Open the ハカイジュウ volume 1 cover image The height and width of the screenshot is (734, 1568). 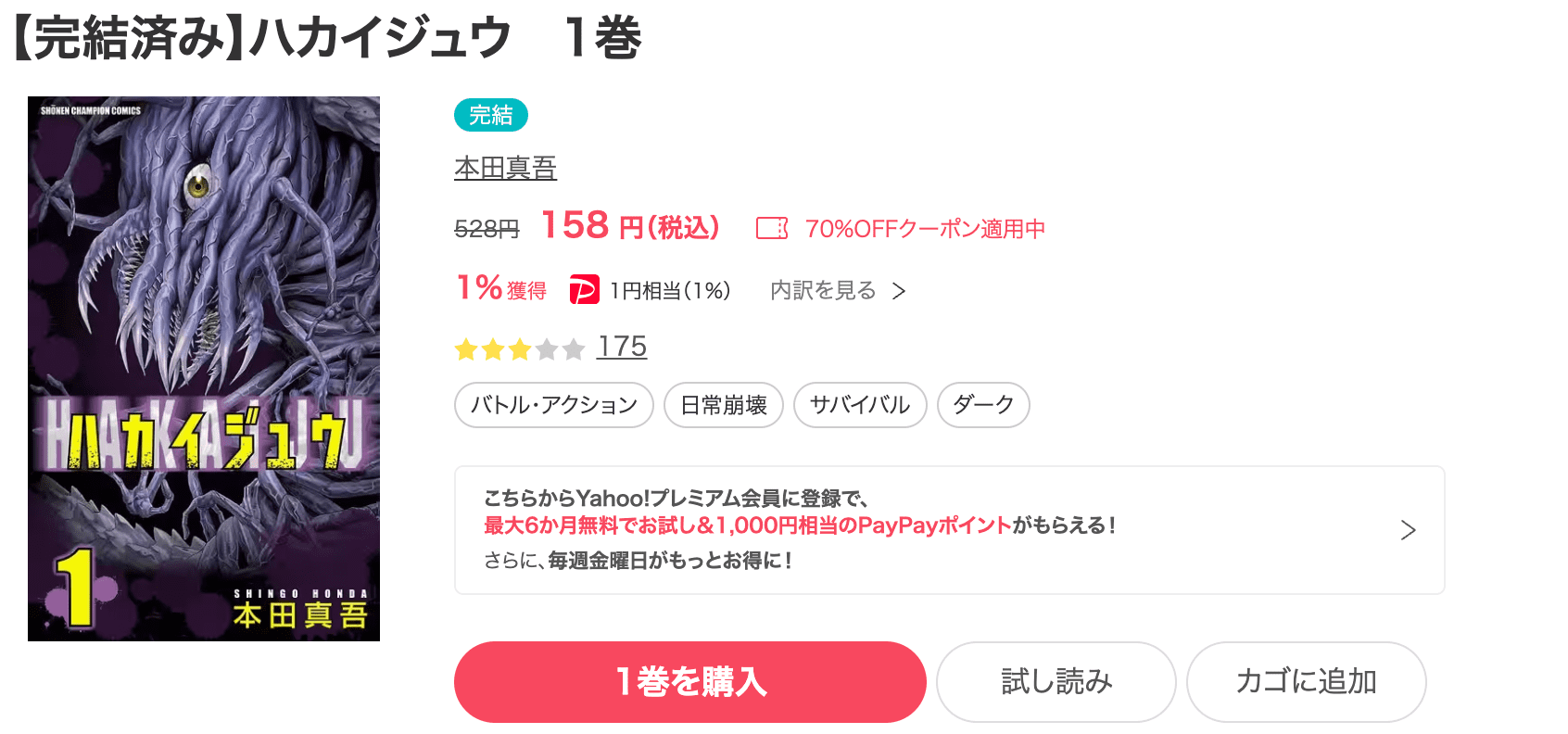click(x=204, y=369)
